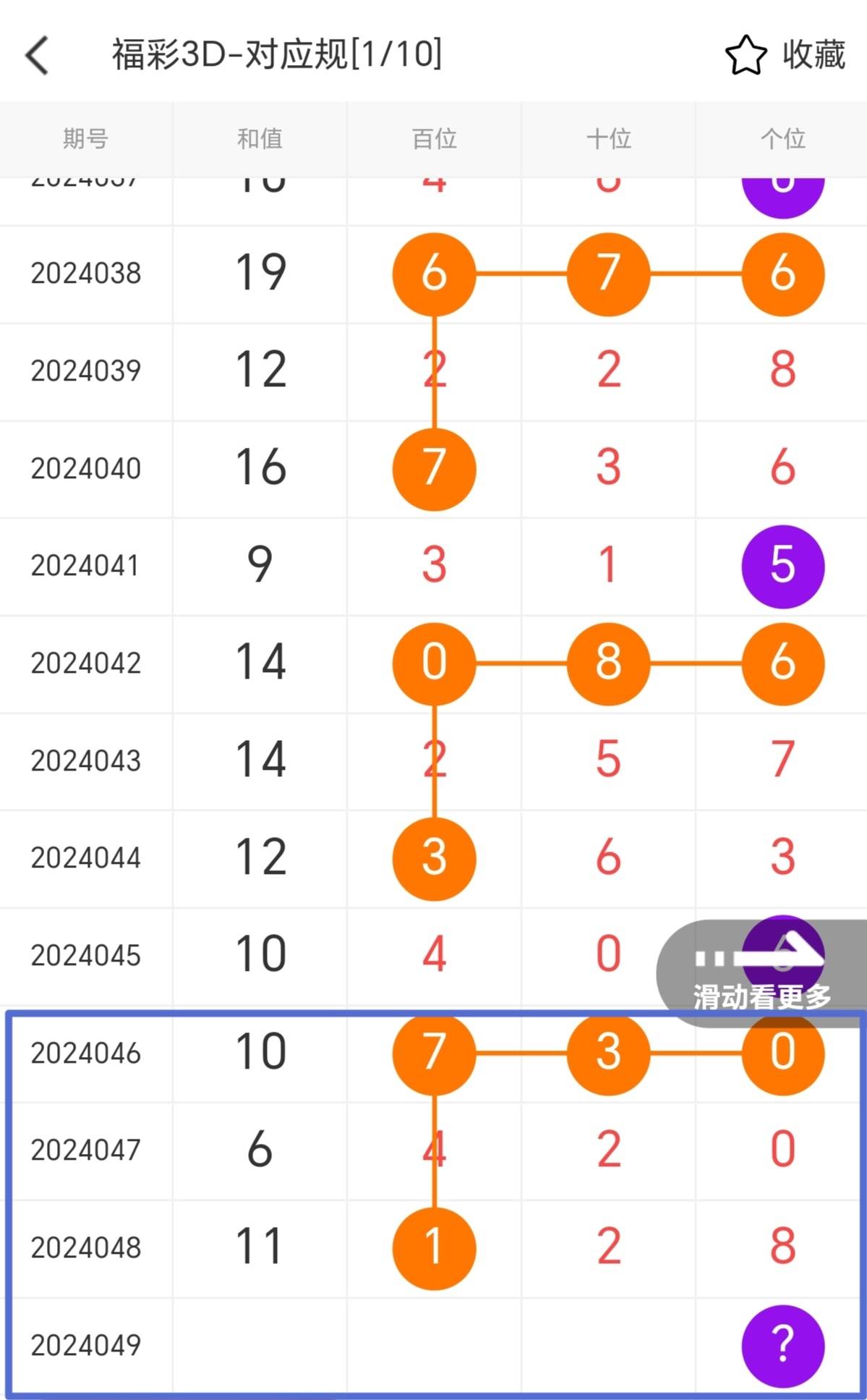Viewport: 867px width, 1400px height.
Task: Click the 百位 column header
Action: click(x=434, y=140)
